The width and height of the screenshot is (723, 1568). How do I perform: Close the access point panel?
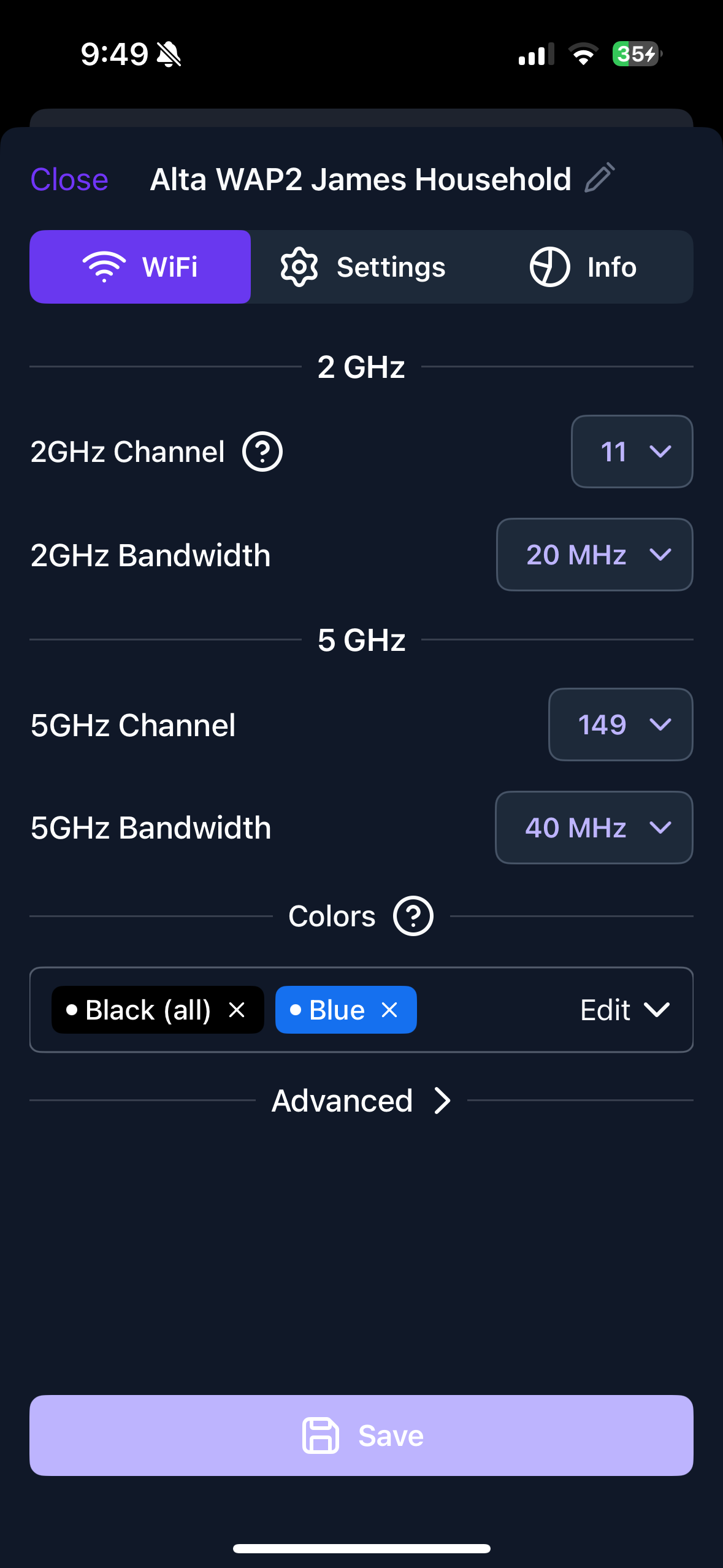point(69,180)
